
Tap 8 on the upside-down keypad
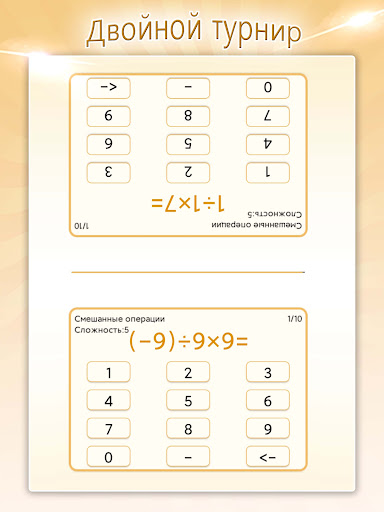(188, 116)
